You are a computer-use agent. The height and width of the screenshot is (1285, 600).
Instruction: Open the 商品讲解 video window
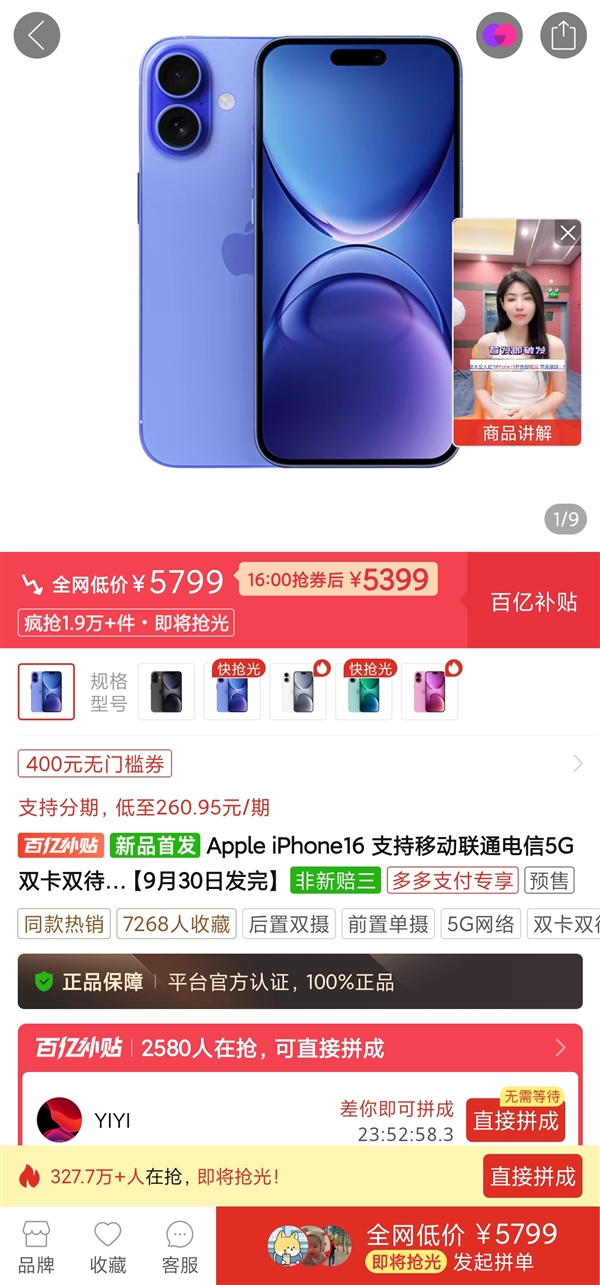517,330
